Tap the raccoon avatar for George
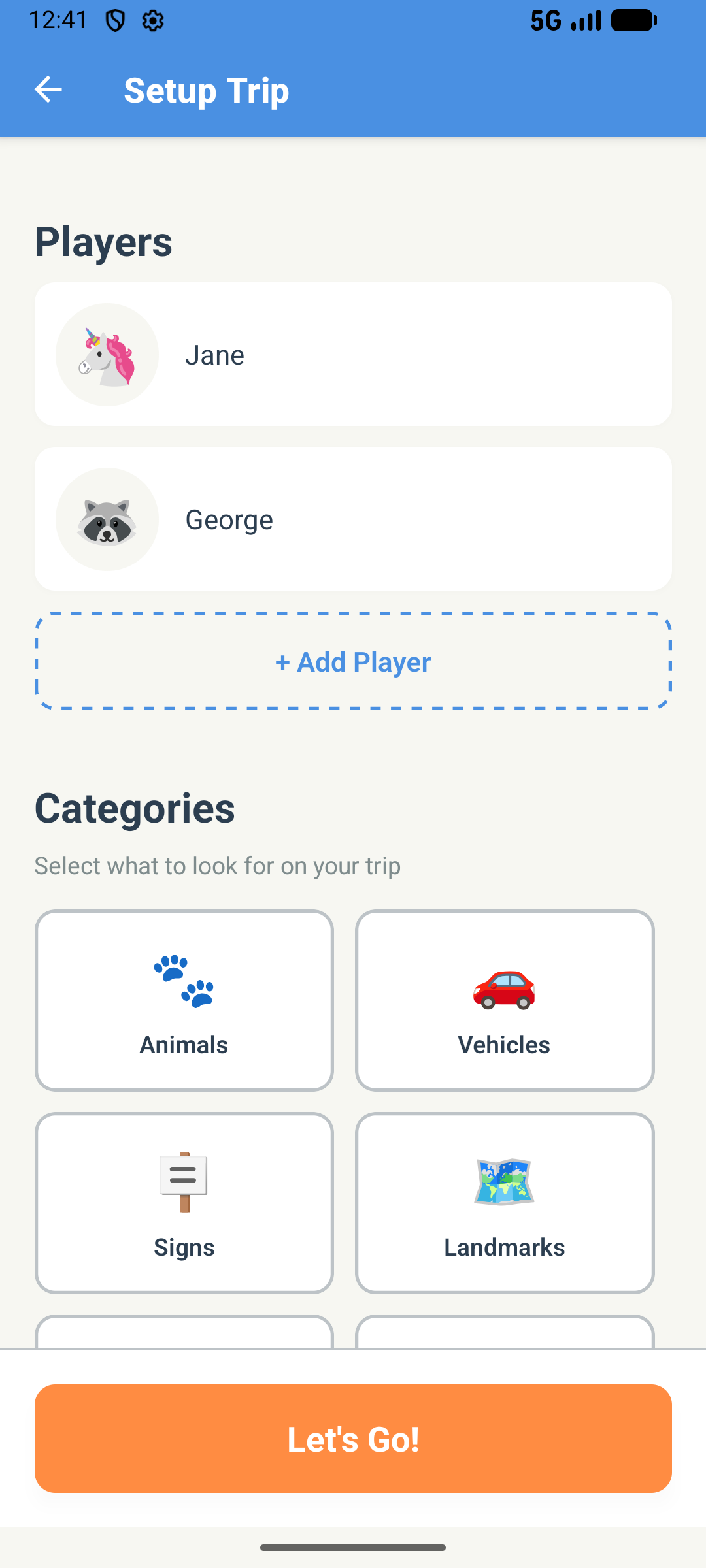 107,519
